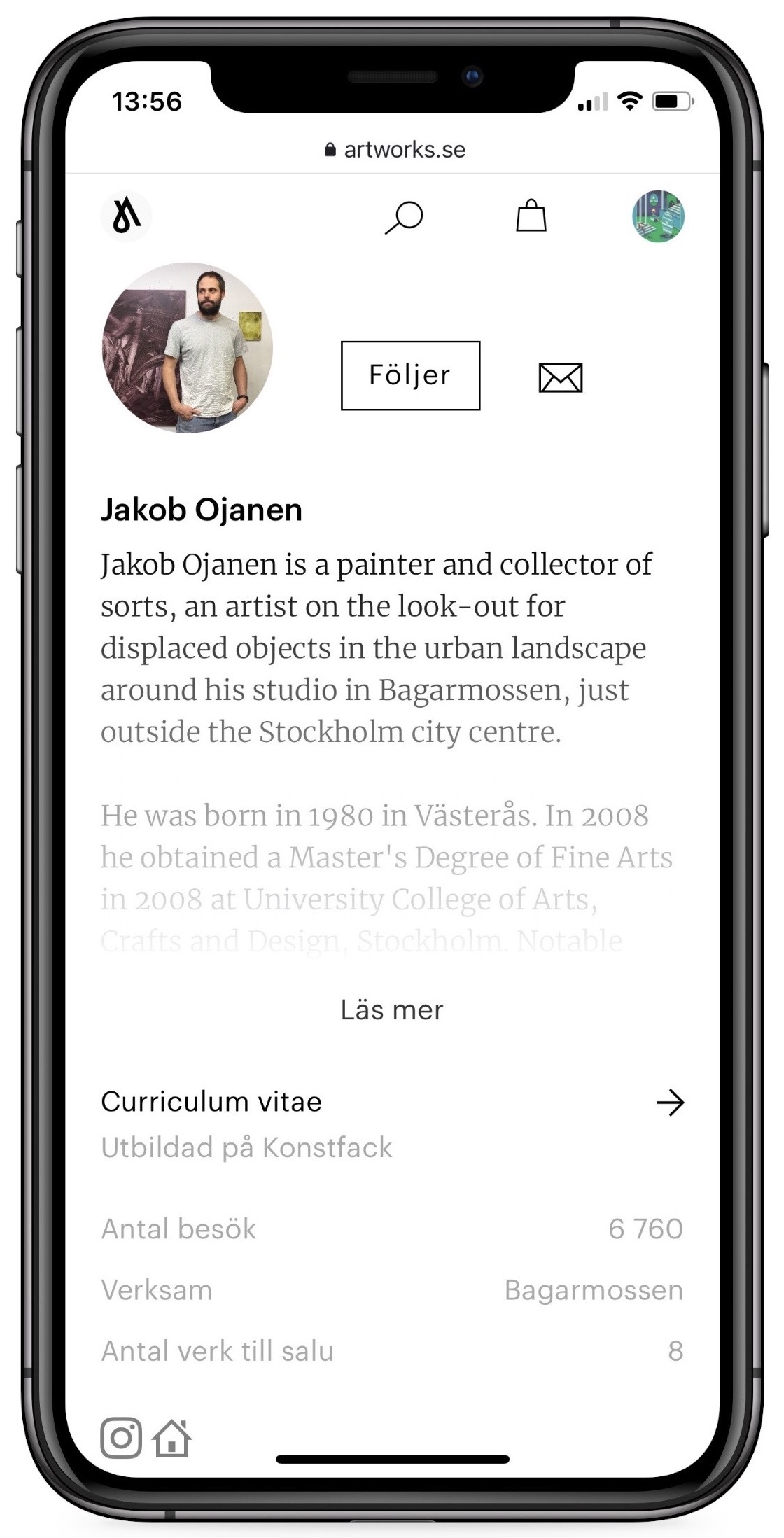Open my profile avatar menu
This screenshot has height=1538, width=784.
click(x=658, y=216)
